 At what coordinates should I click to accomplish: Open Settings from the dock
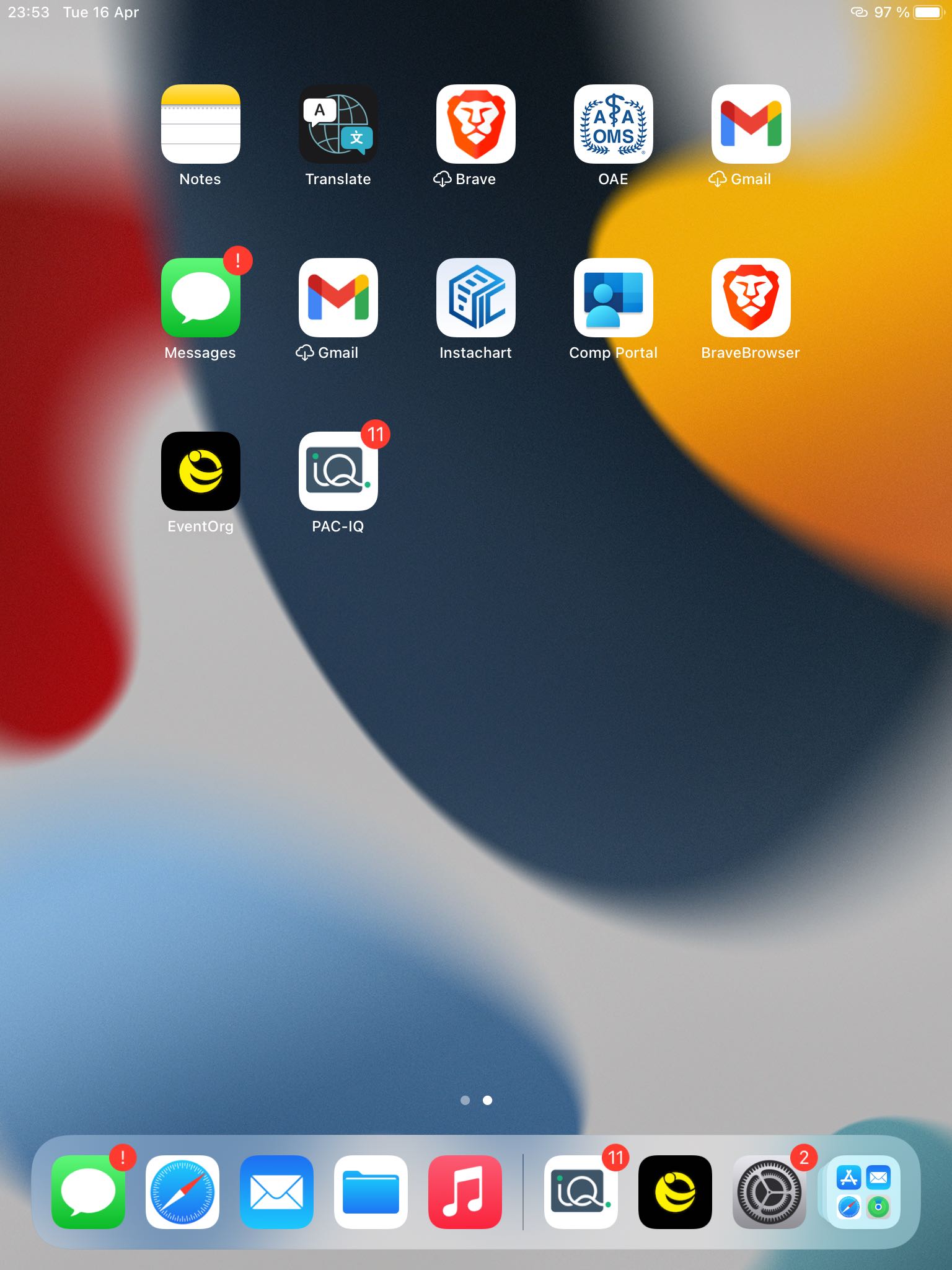pos(769,1192)
